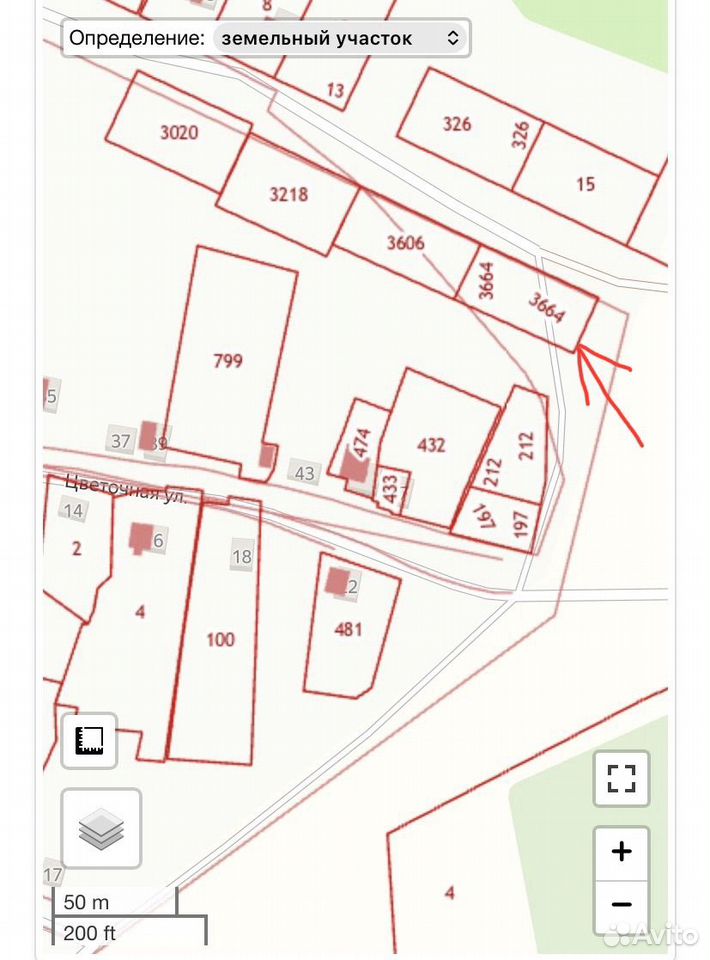Activate the ruler measurement tool
Viewport: 710px width, 960px height.
pos(89,741)
